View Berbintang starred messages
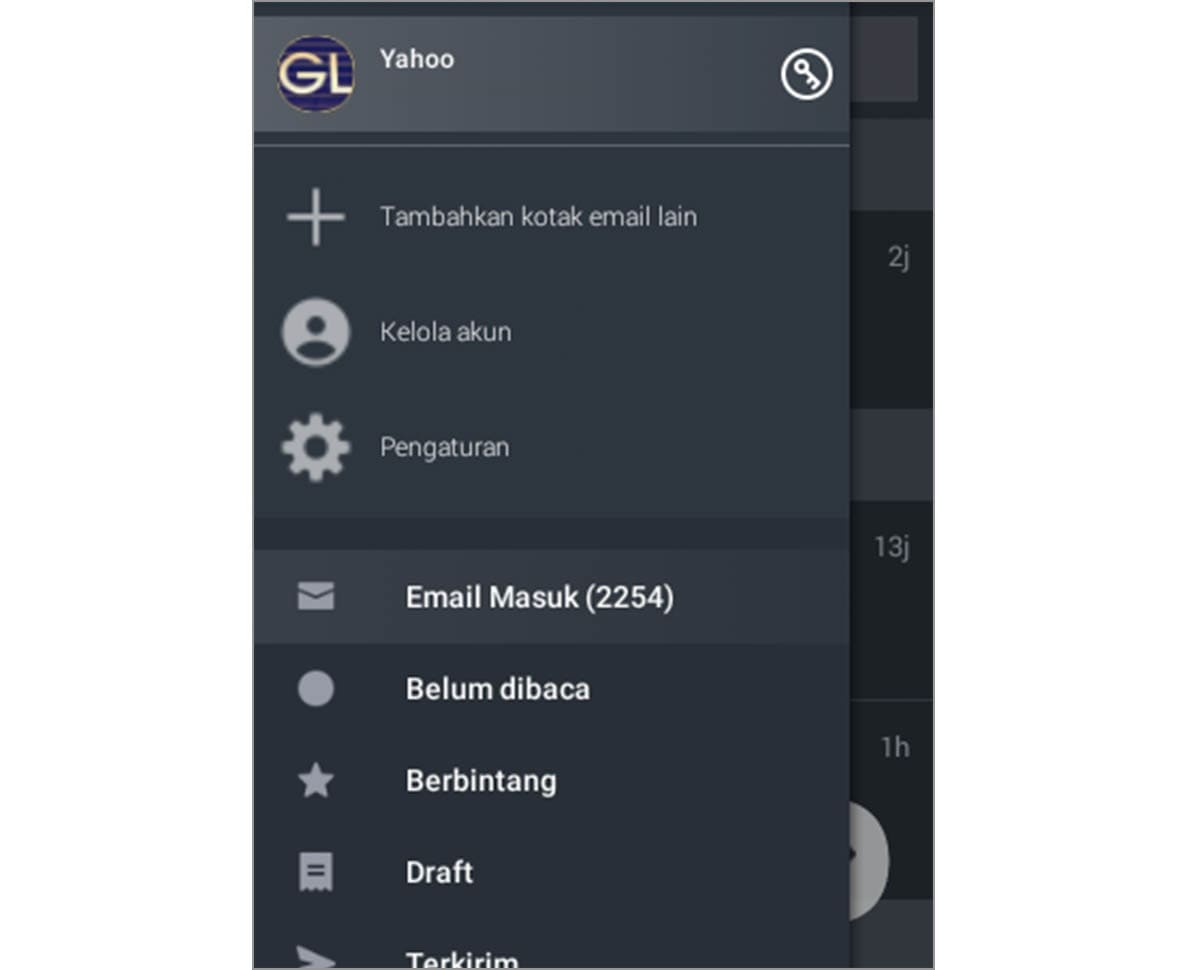Screen dimensions: 1185x970 480,781
